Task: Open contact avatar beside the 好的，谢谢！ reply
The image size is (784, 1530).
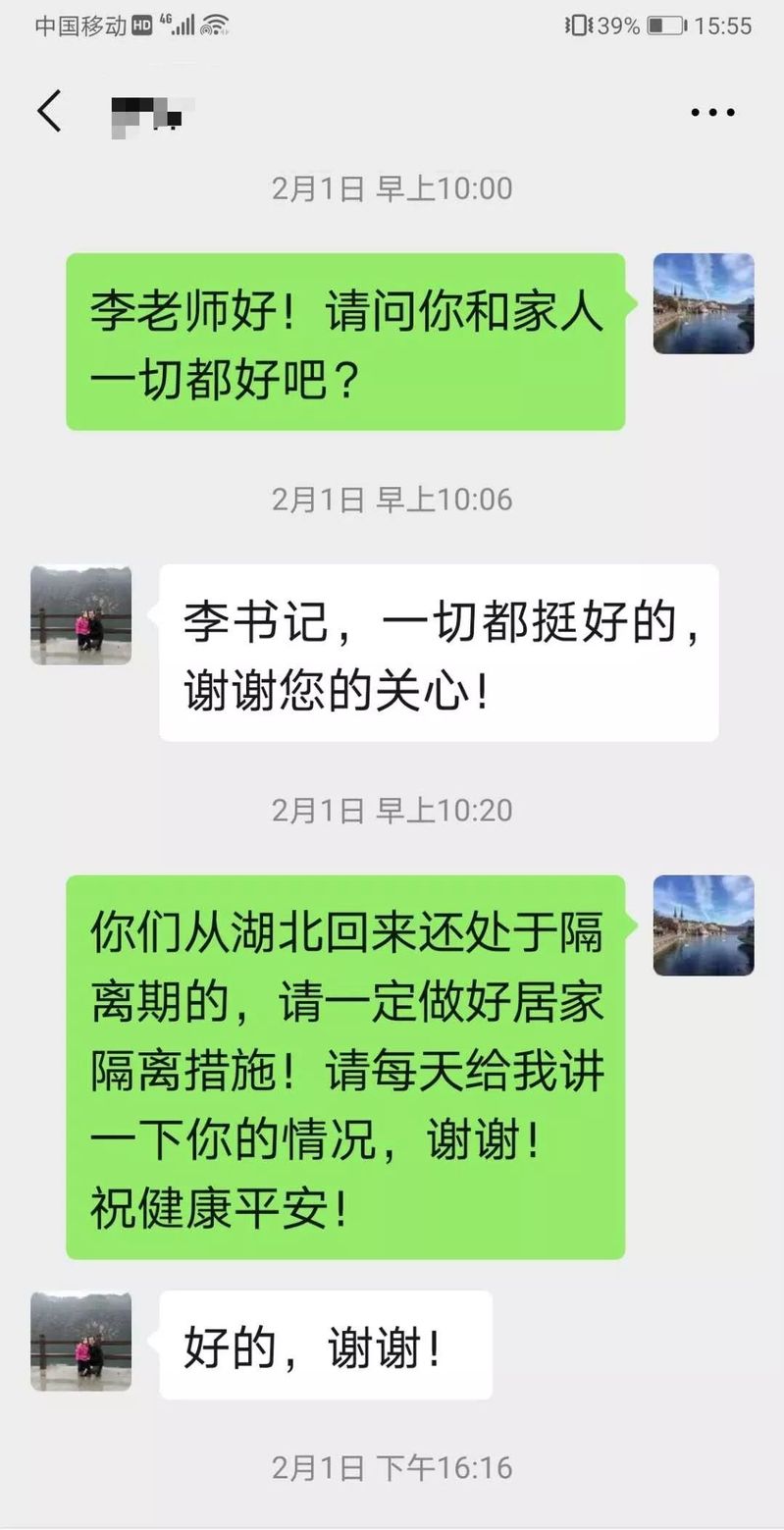Action: 80,1342
